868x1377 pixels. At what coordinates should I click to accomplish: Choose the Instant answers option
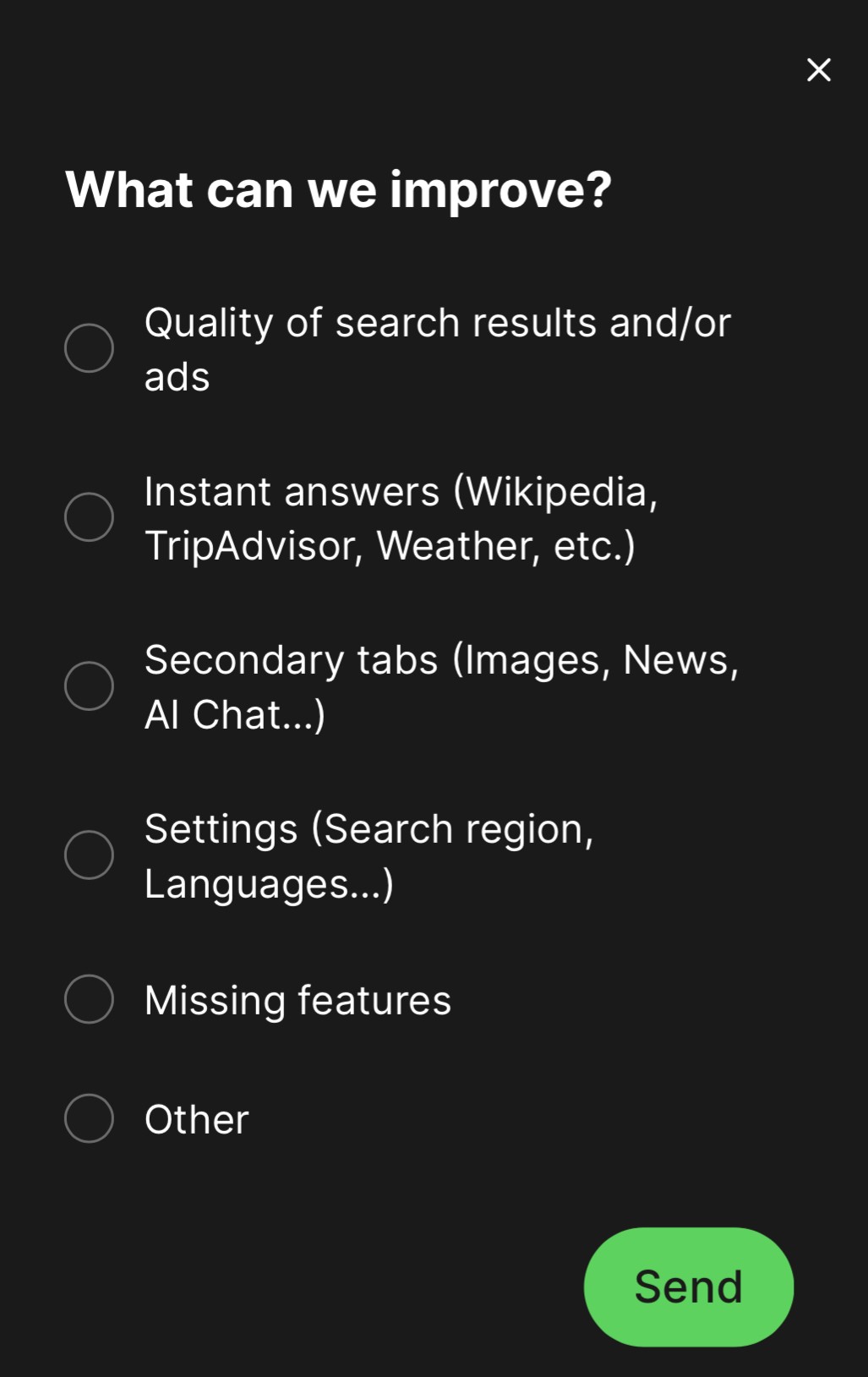click(x=90, y=517)
